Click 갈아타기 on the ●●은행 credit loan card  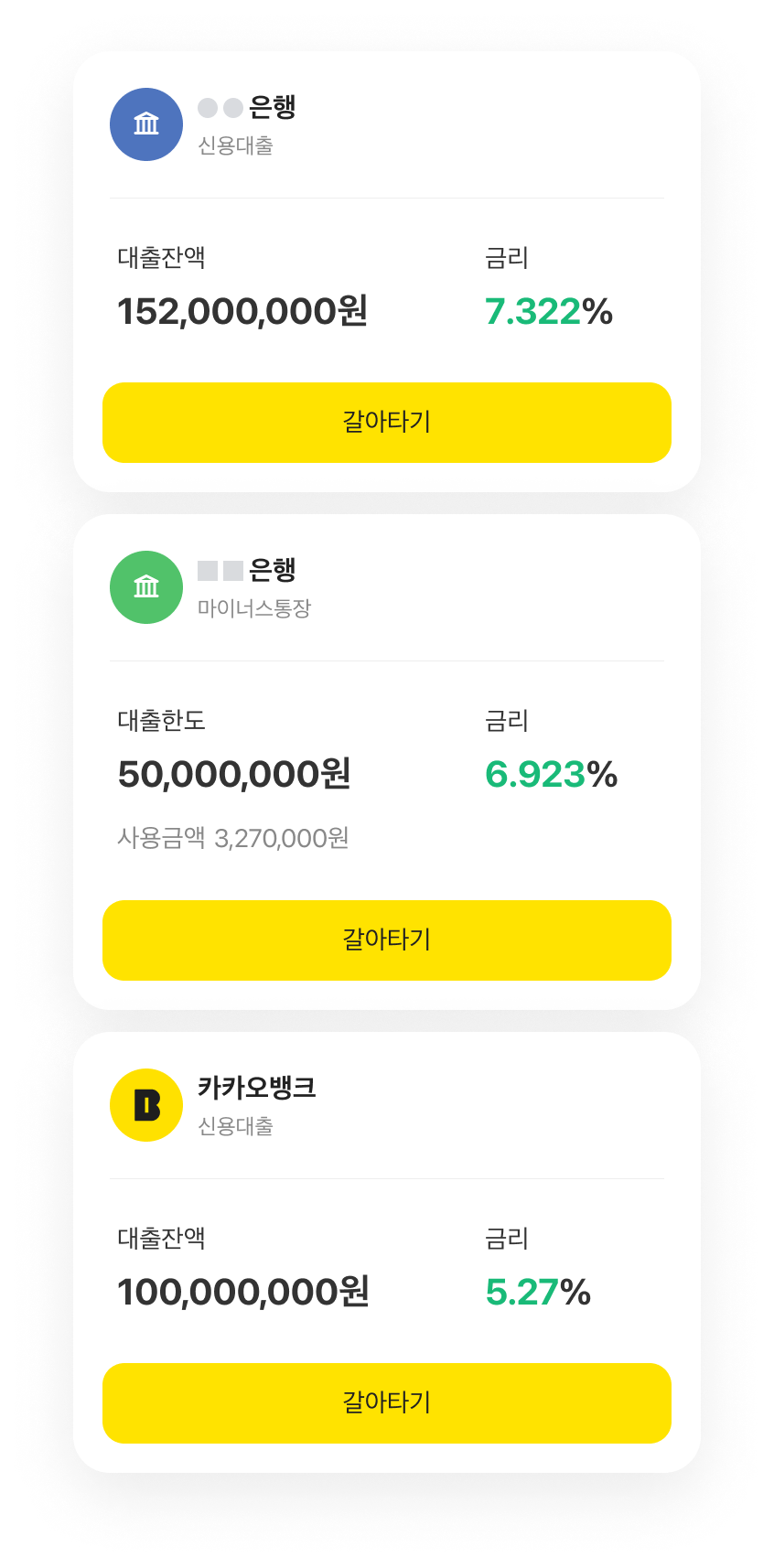(x=386, y=423)
